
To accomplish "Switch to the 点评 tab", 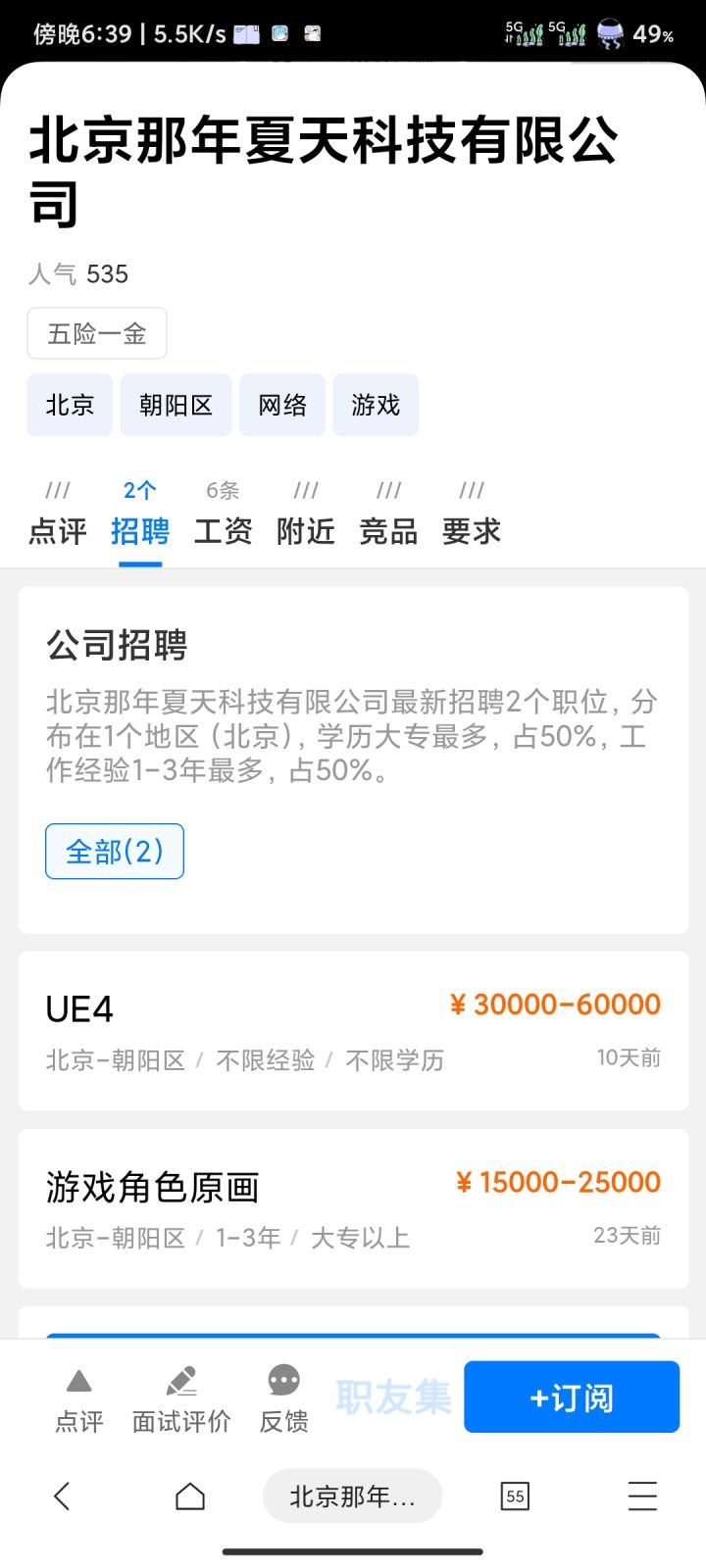I will click(x=58, y=514).
